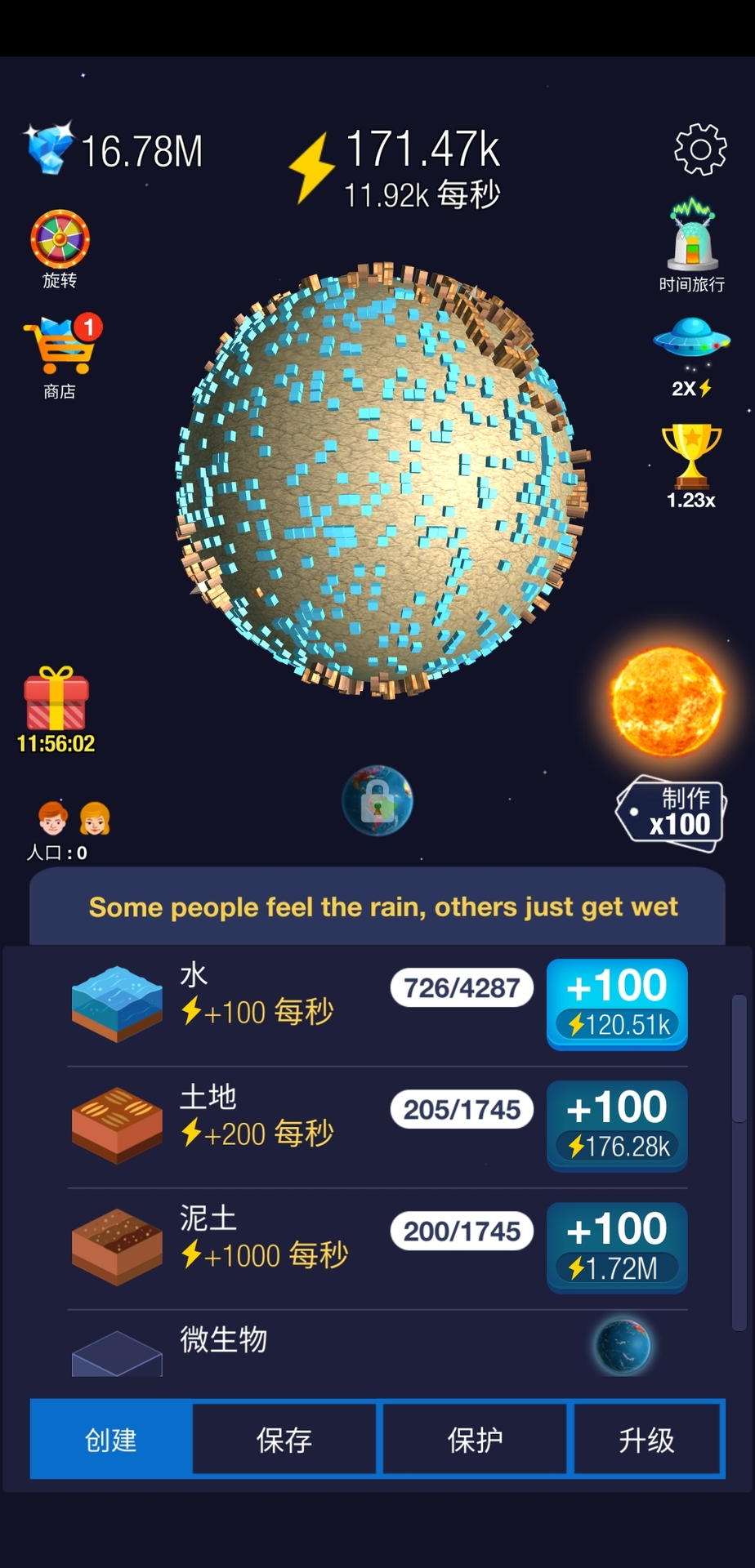Screen dimensions: 755x1568
Task: Tap the locked Earth planet
Action: pos(377,800)
